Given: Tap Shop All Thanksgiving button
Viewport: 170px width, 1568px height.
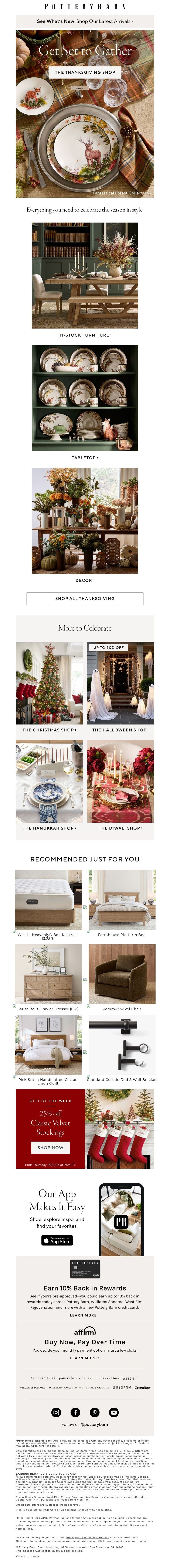Looking at the screenshot, I should point(85,598).
